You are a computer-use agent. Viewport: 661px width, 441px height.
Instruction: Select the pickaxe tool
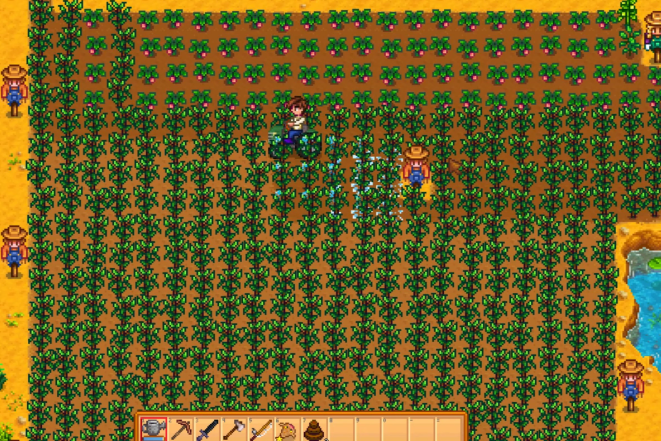click(x=182, y=431)
